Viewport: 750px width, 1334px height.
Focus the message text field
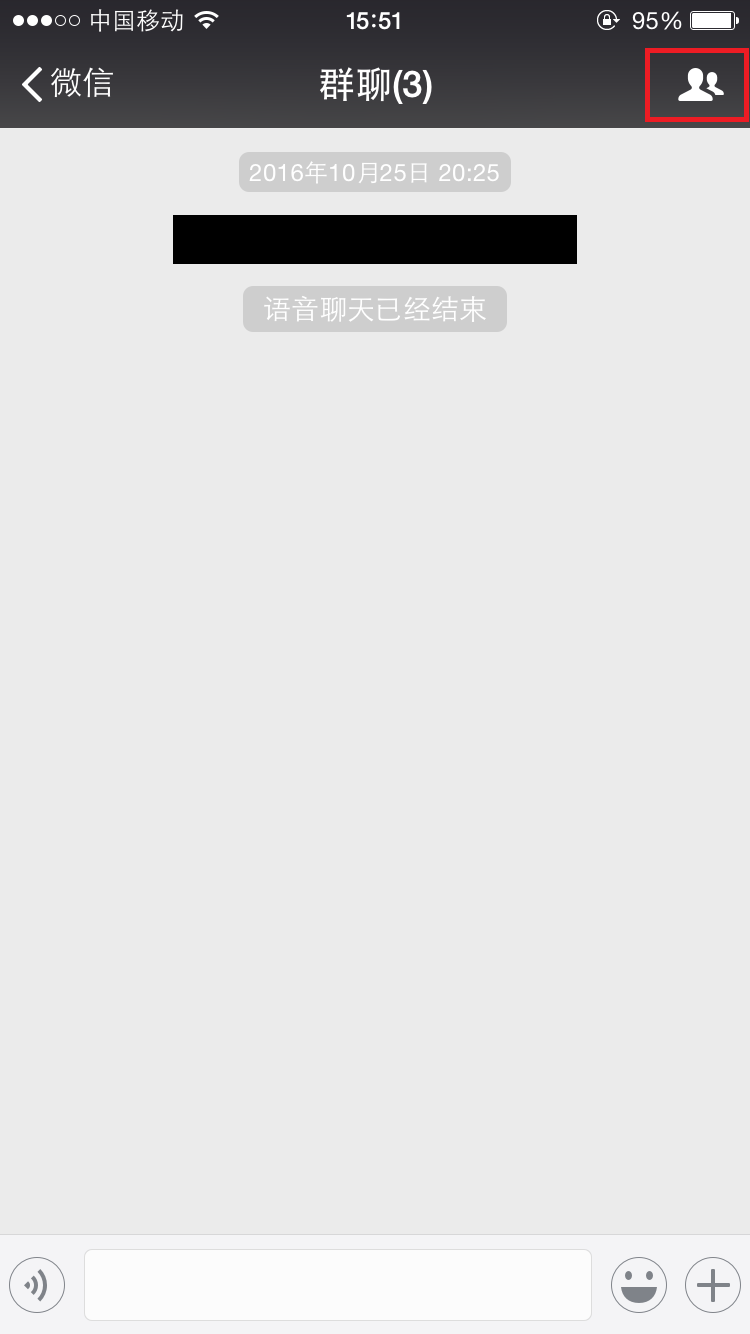coord(338,1285)
